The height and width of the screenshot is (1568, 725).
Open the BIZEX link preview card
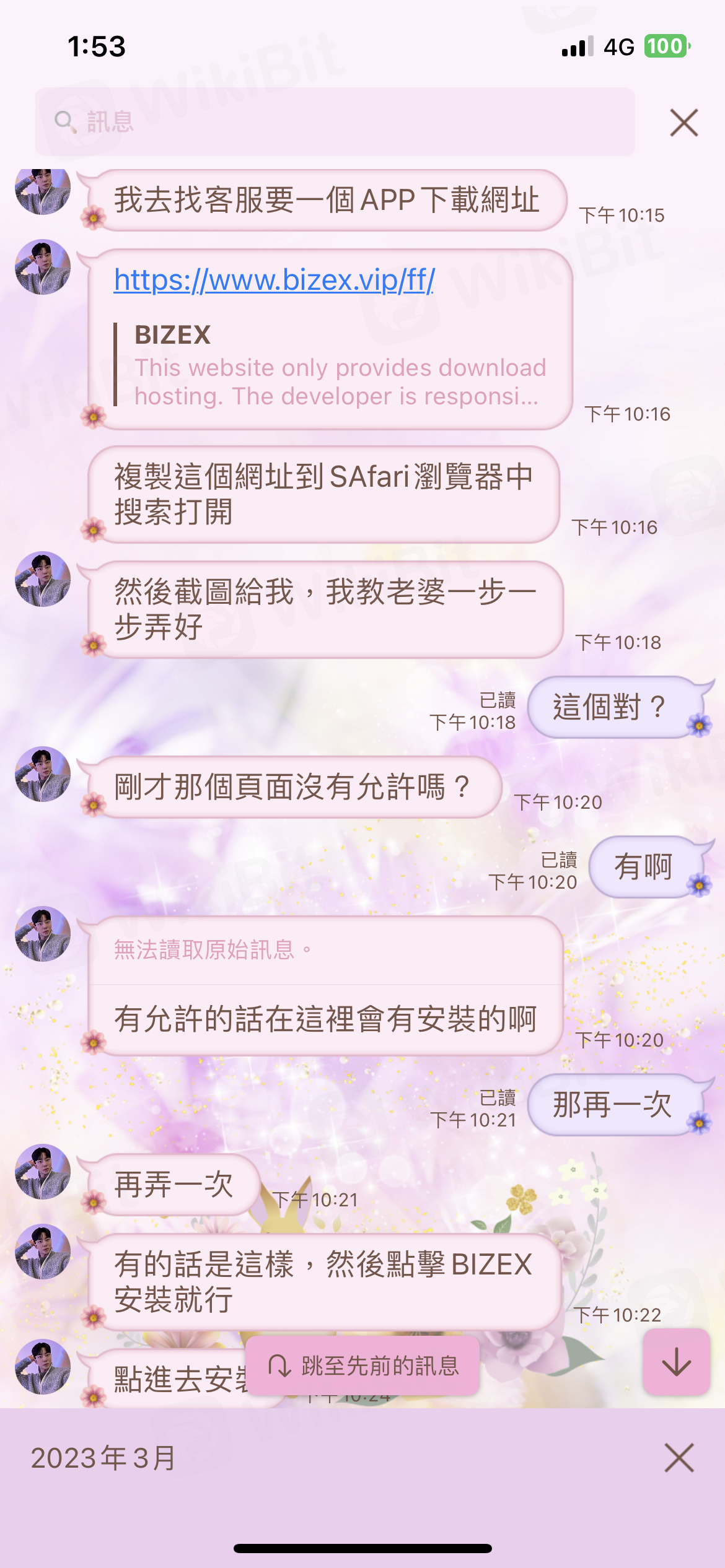tap(335, 367)
